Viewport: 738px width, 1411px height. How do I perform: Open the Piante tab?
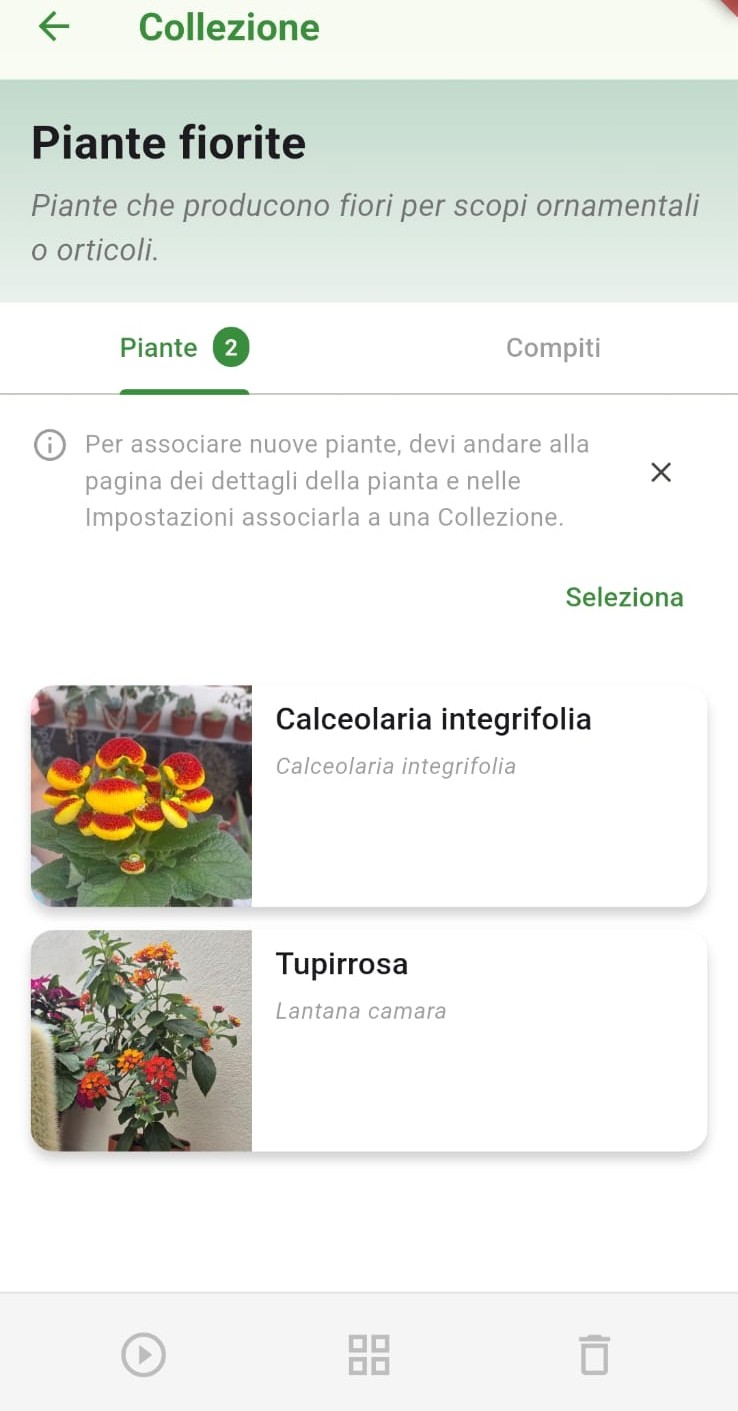158,347
